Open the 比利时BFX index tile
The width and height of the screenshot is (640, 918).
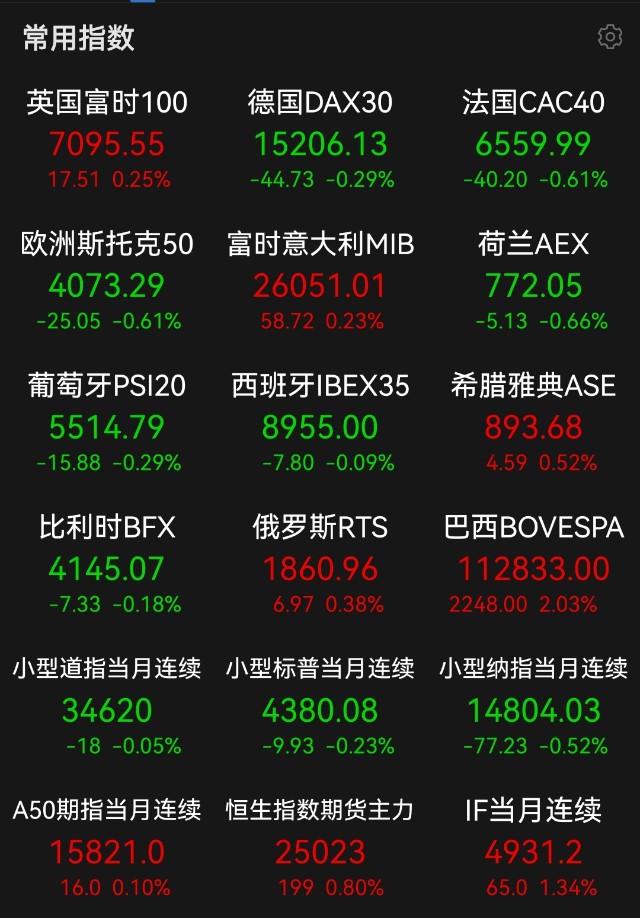[x=107, y=564]
